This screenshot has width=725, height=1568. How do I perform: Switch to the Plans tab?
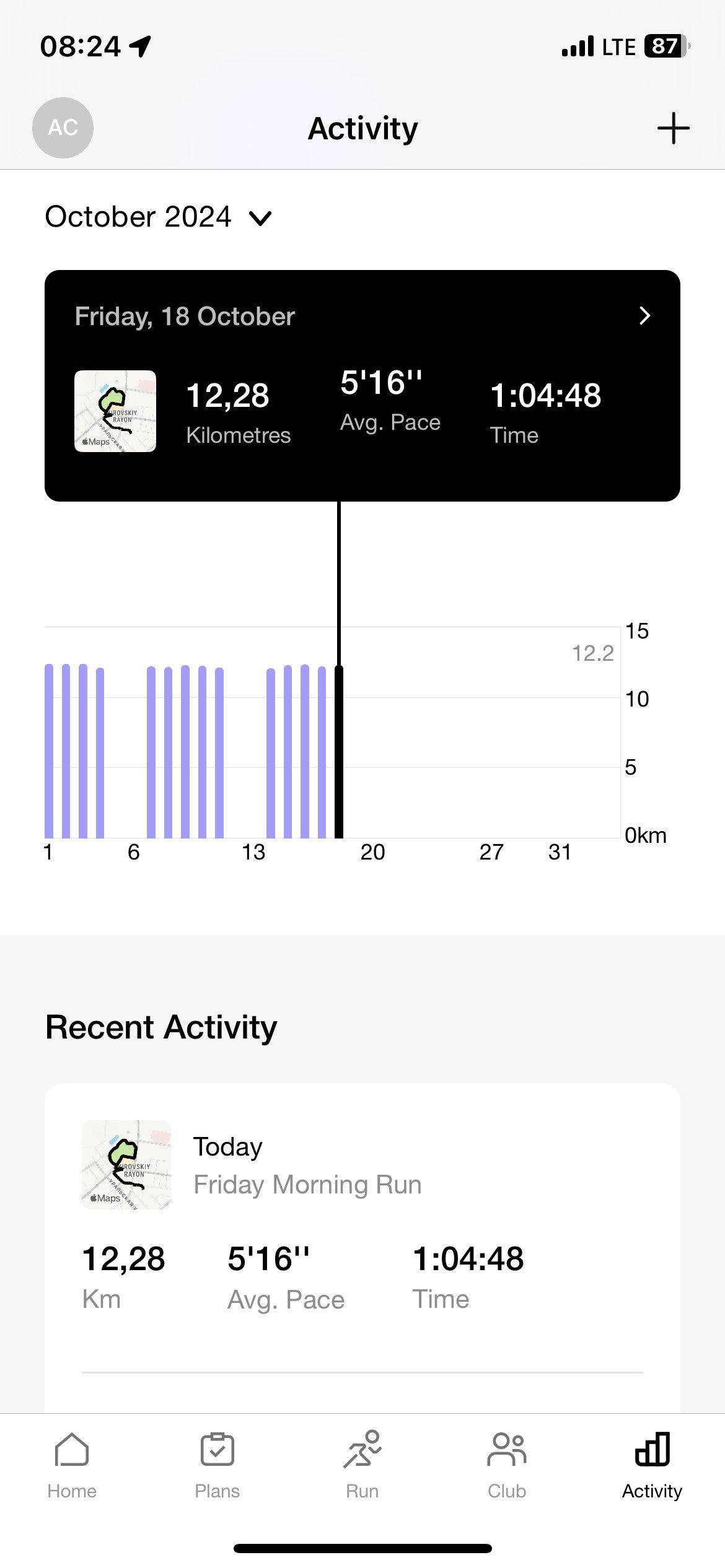pos(217,1465)
